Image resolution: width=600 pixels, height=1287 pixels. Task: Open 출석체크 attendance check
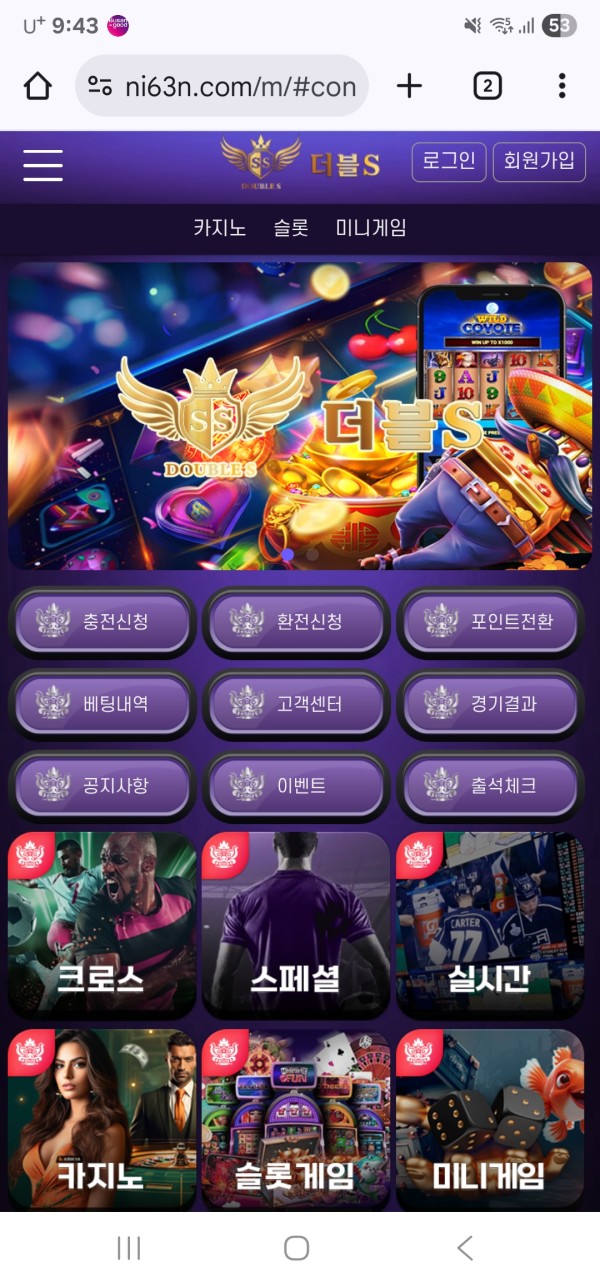pyautogui.click(x=490, y=785)
